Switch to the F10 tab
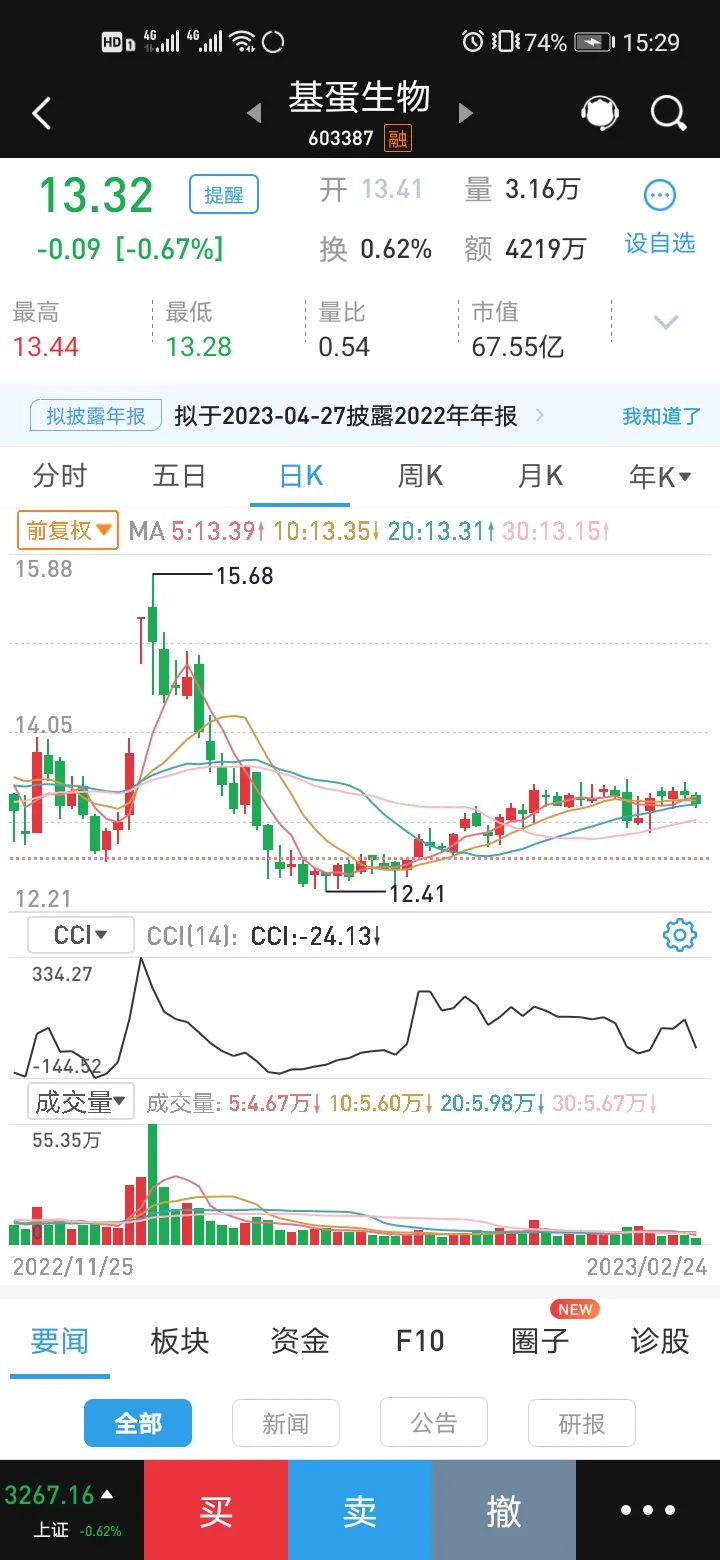The width and height of the screenshot is (720, 1560). (420, 1340)
